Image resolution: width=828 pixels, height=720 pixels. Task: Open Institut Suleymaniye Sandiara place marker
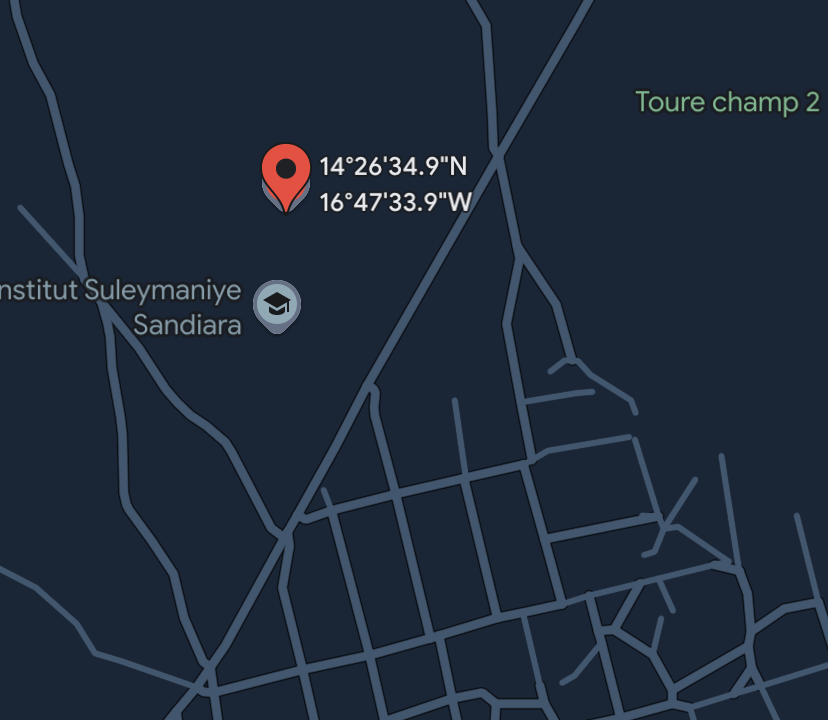[x=277, y=303]
